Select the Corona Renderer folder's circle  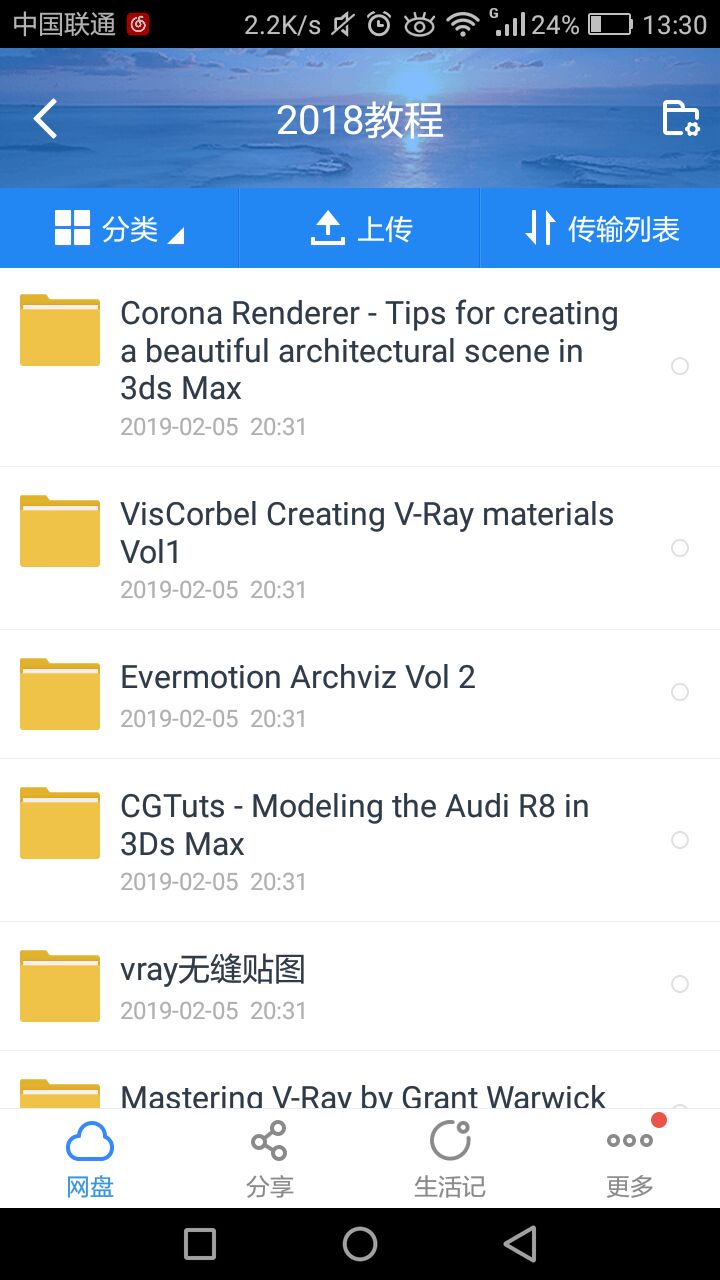[x=680, y=366]
